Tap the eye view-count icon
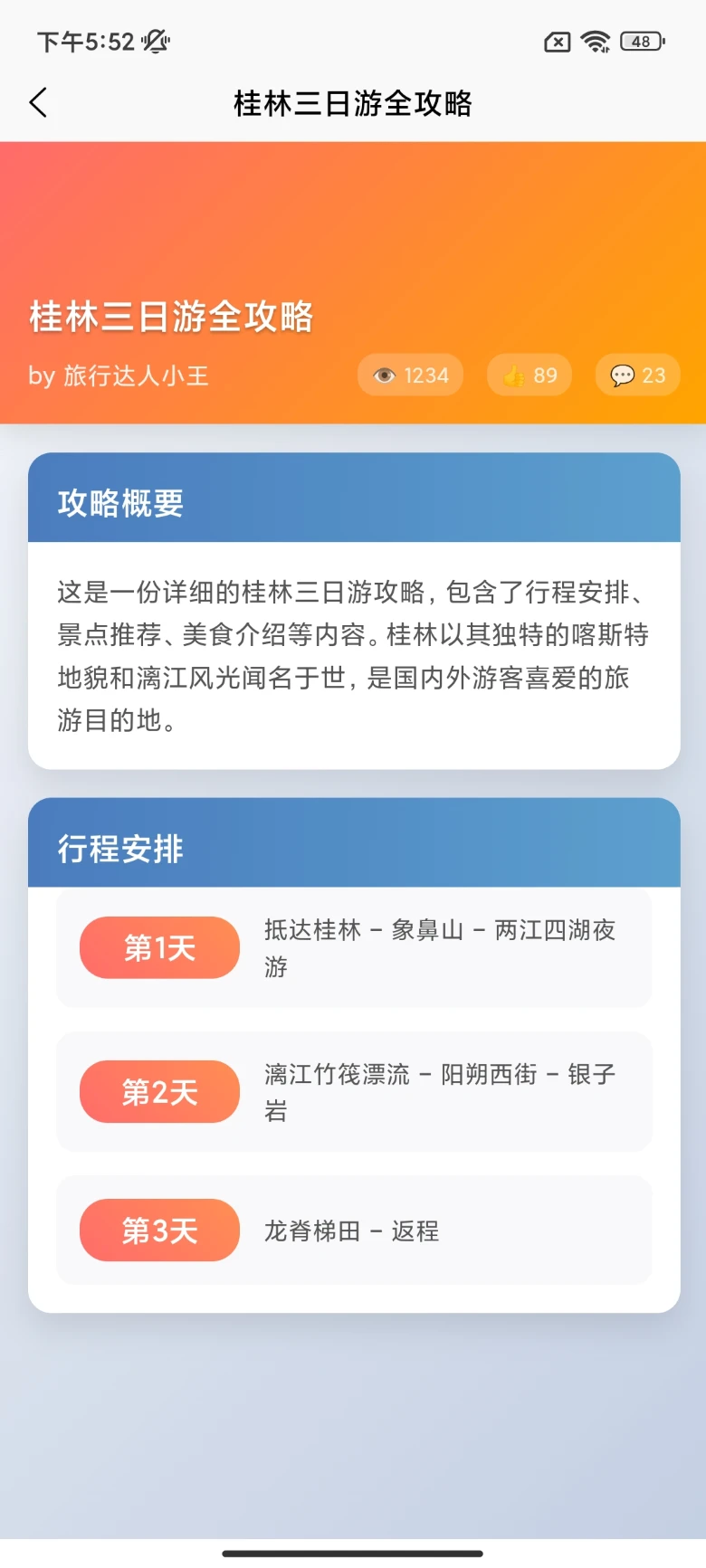 coord(384,375)
